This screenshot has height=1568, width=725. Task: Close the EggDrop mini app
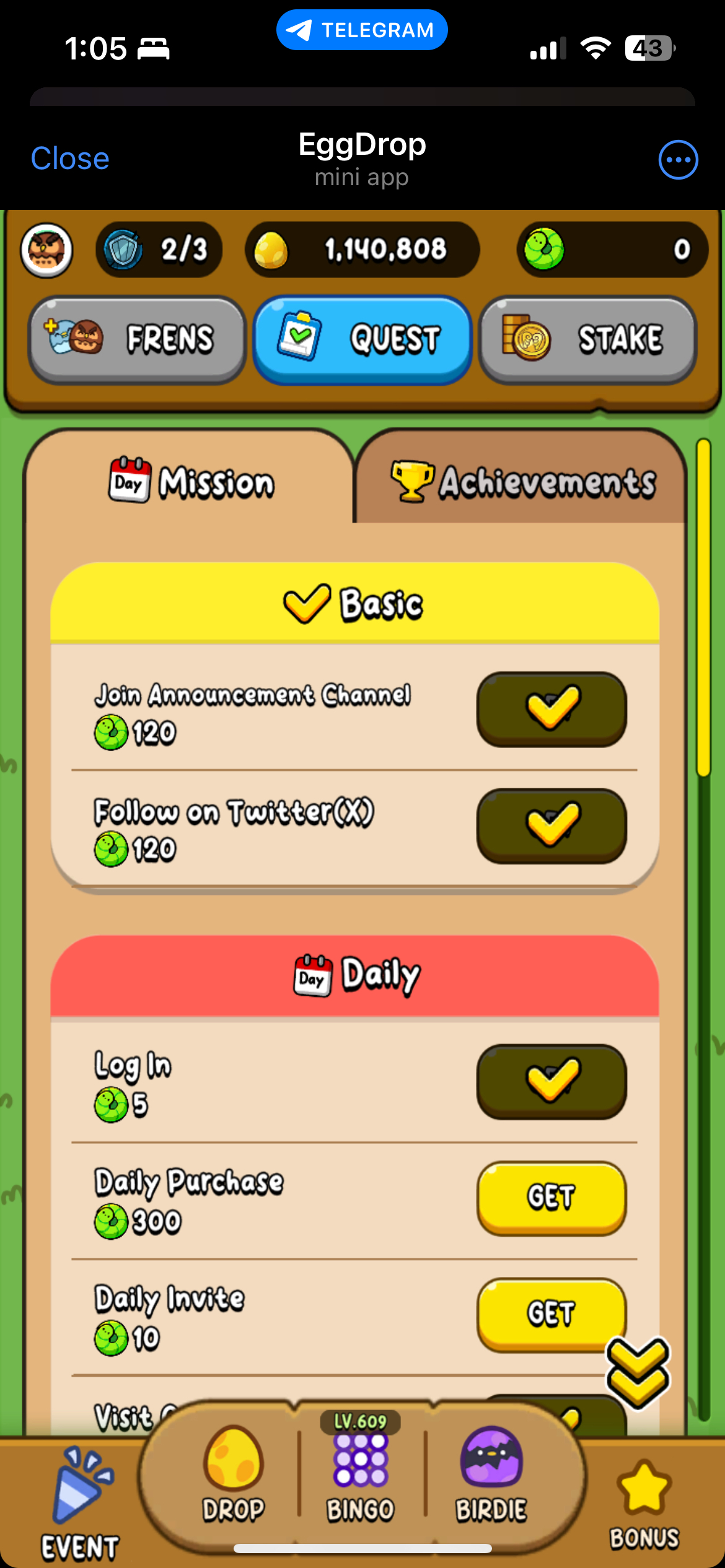[70, 159]
